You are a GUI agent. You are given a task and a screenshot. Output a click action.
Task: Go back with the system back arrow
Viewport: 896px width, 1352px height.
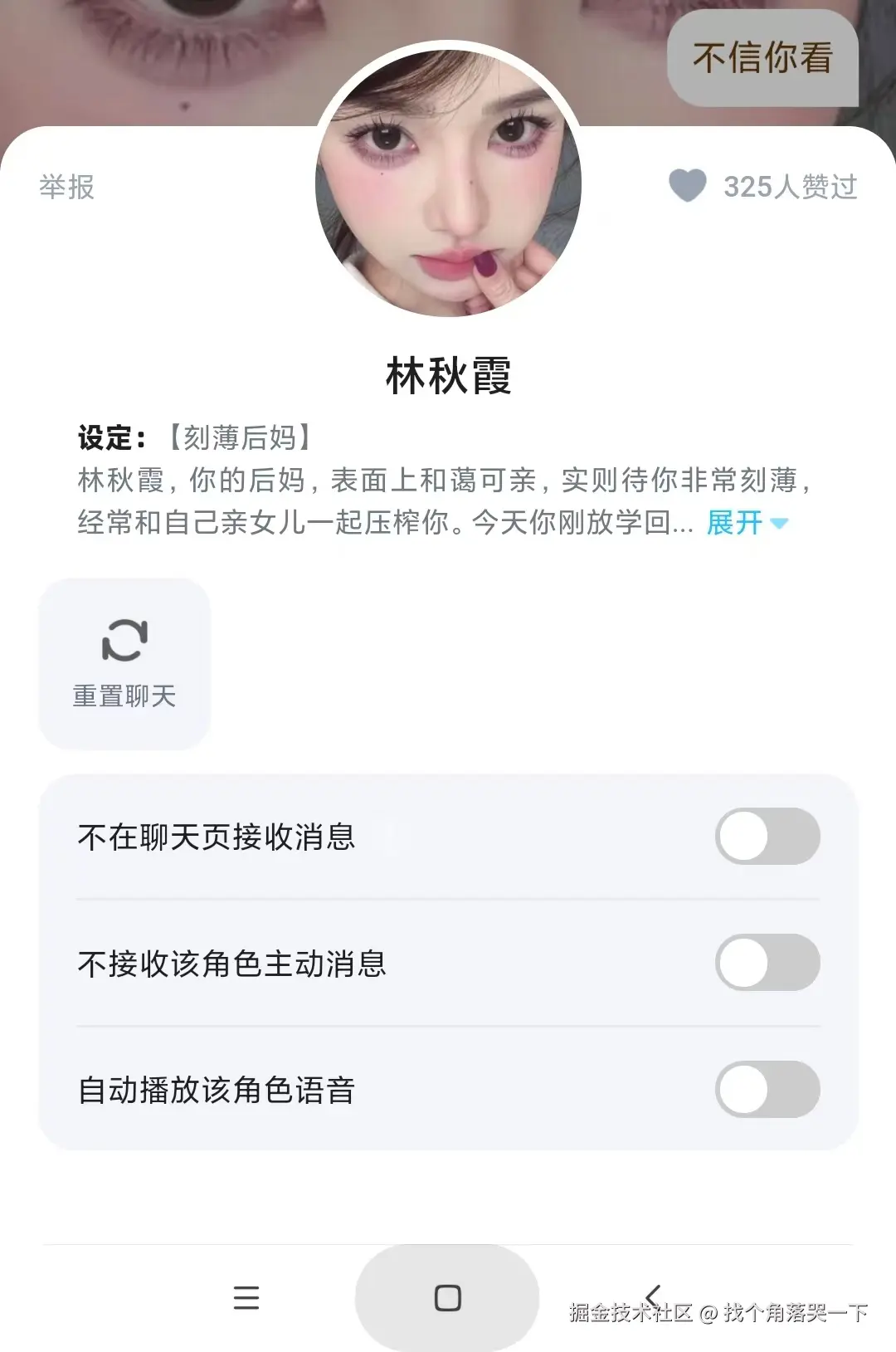(x=653, y=1296)
